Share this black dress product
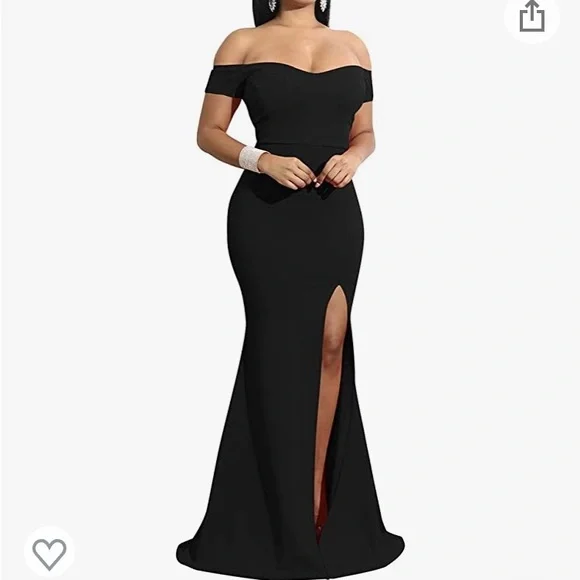 [532, 17]
